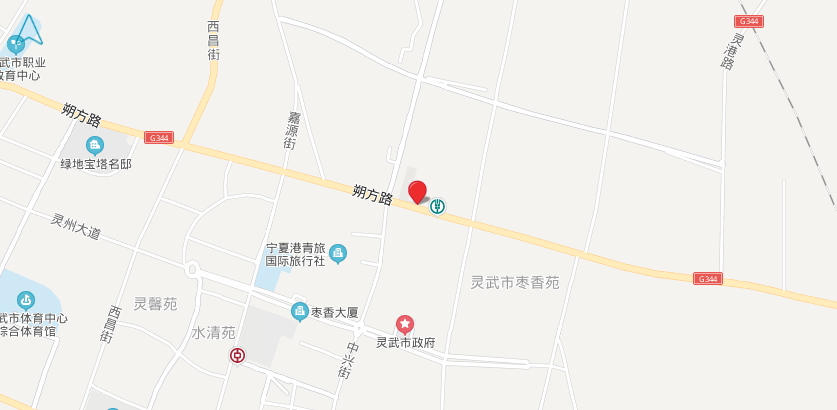
Task: Tap the 体育中心综合体育馆 marker
Action: pos(25,299)
